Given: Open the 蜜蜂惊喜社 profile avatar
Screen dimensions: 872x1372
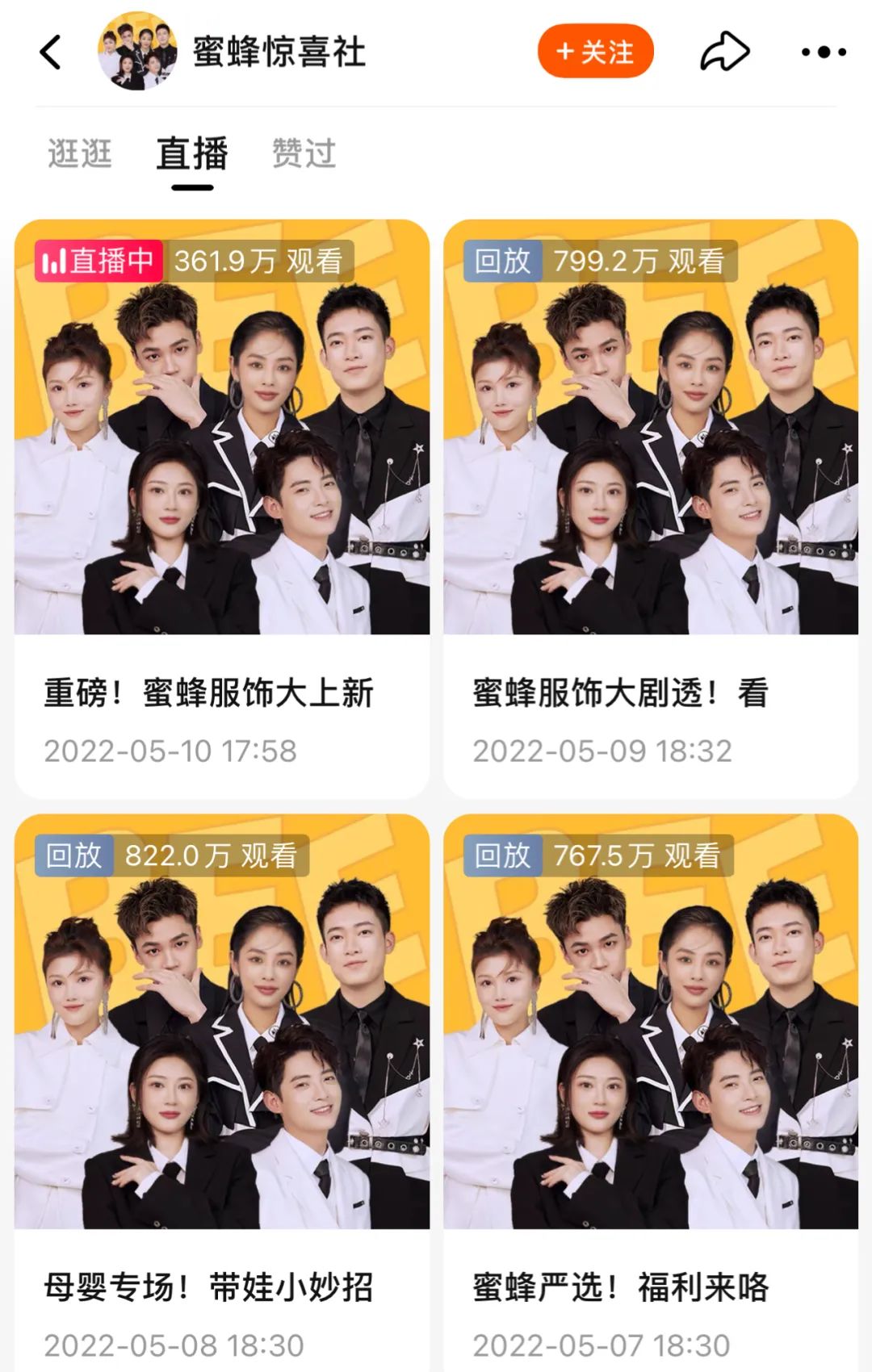Looking at the screenshot, I should [137, 52].
